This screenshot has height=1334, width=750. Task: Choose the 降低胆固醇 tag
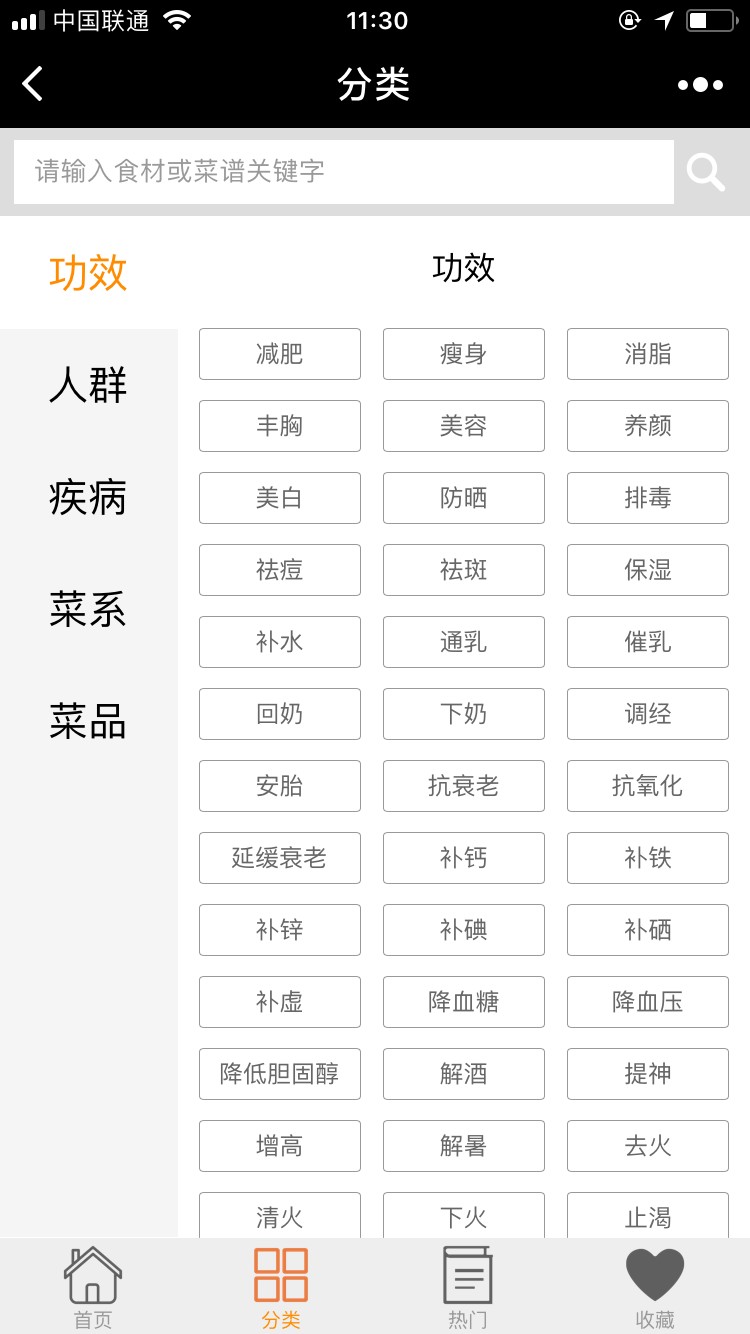pos(280,1074)
